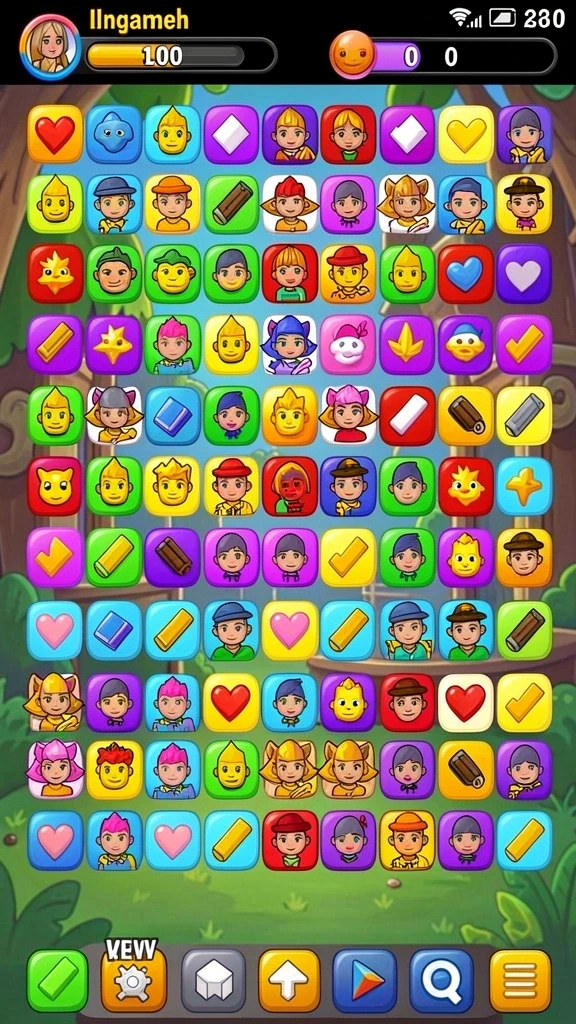Viewport: 576px width, 1024px height.
Task: Tap the up arrow button
Action: pos(289,980)
